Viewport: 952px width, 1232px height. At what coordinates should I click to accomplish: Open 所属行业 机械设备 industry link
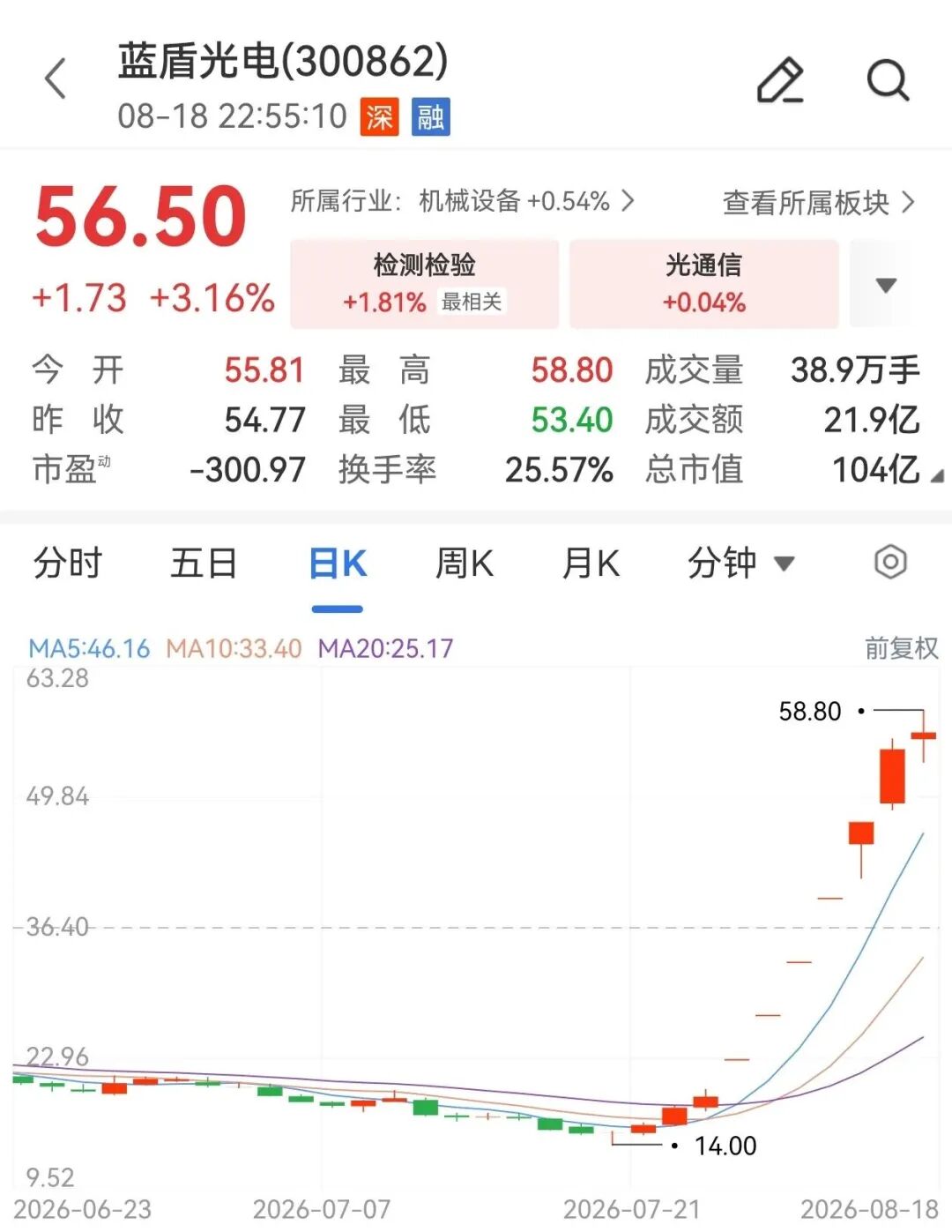point(463,201)
